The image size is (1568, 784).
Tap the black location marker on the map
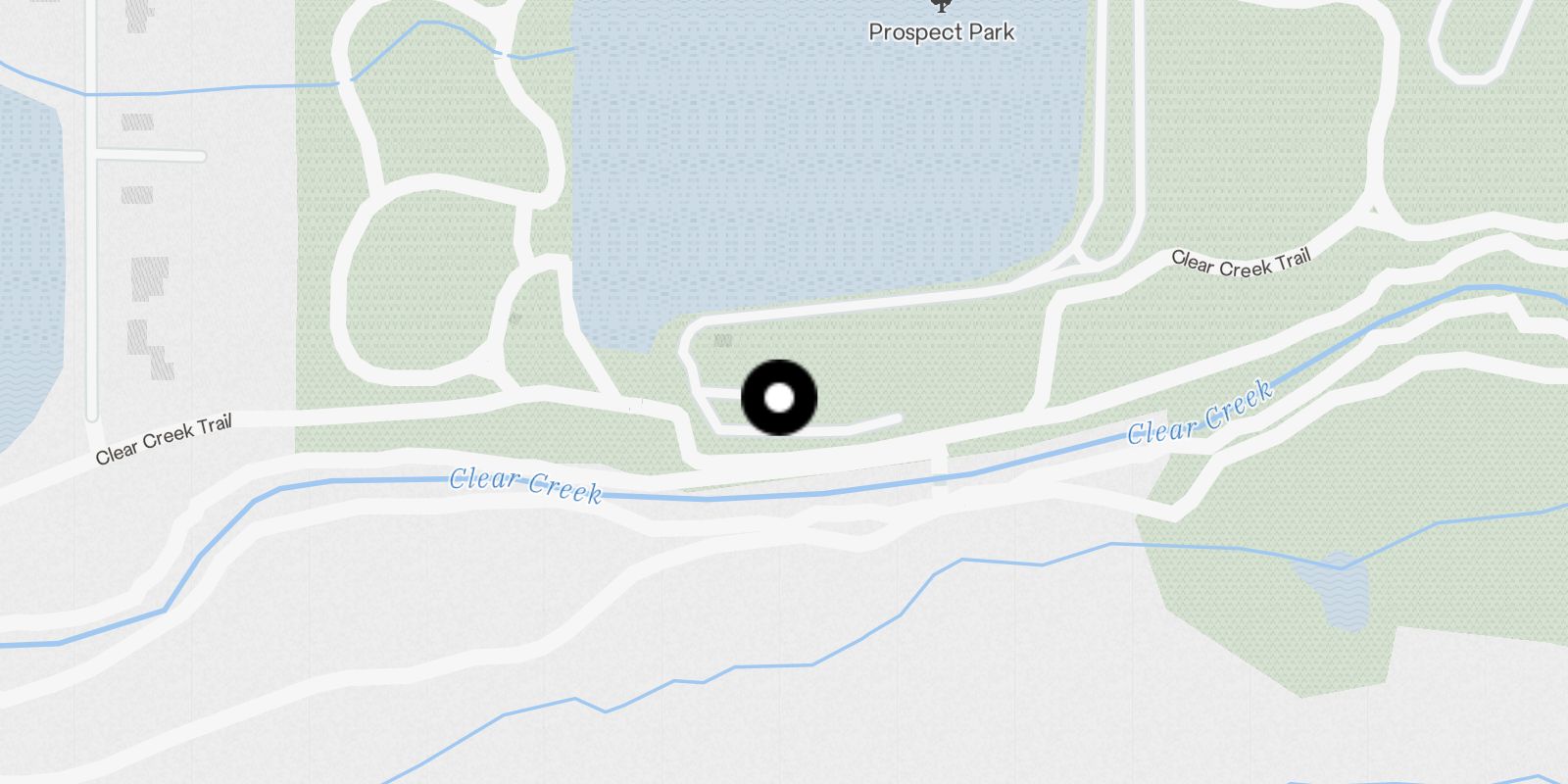[x=779, y=398]
